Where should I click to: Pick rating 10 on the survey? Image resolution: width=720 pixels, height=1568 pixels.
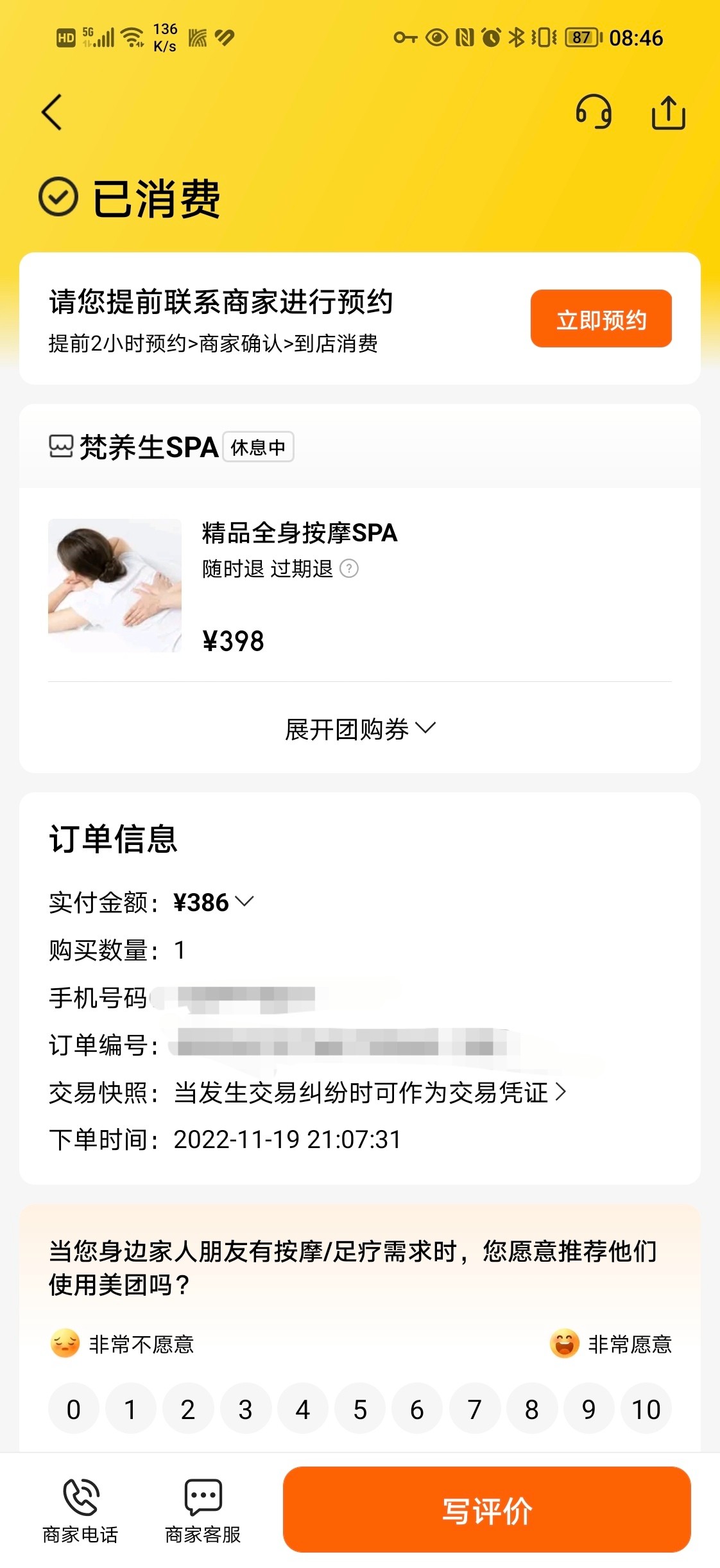click(646, 1409)
